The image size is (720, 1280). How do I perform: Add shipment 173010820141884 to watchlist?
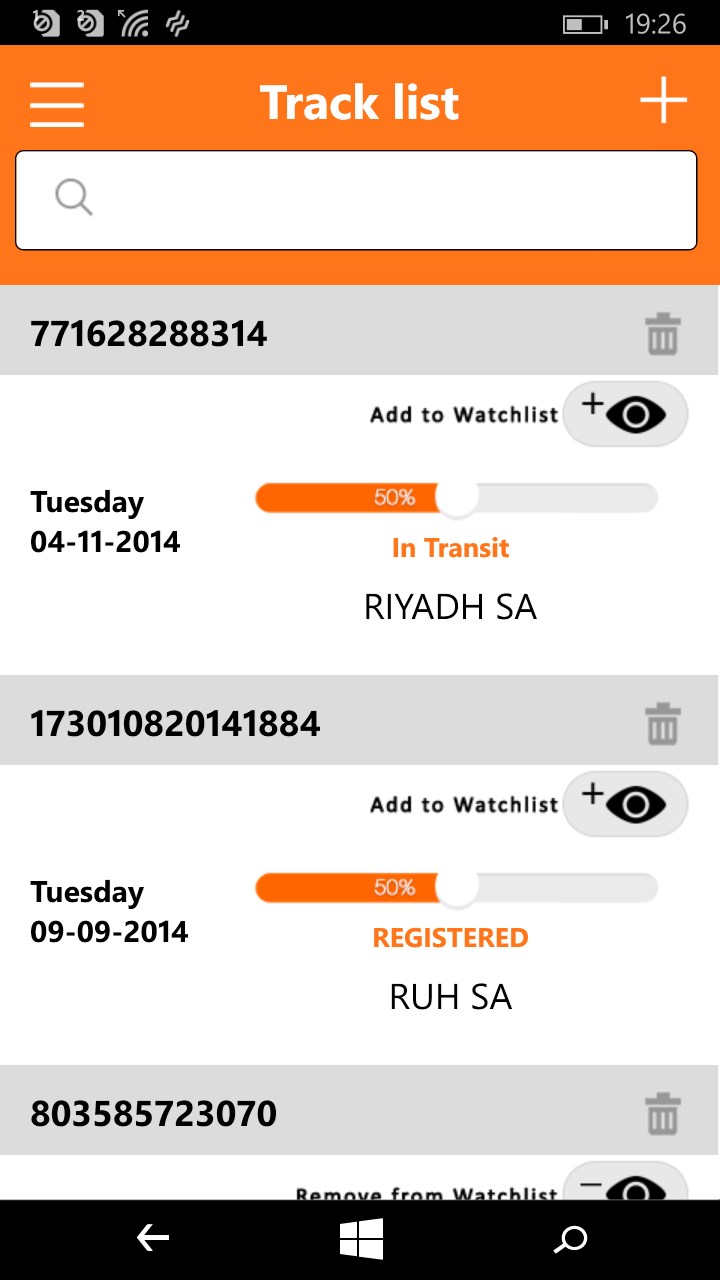click(x=626, y=804)
